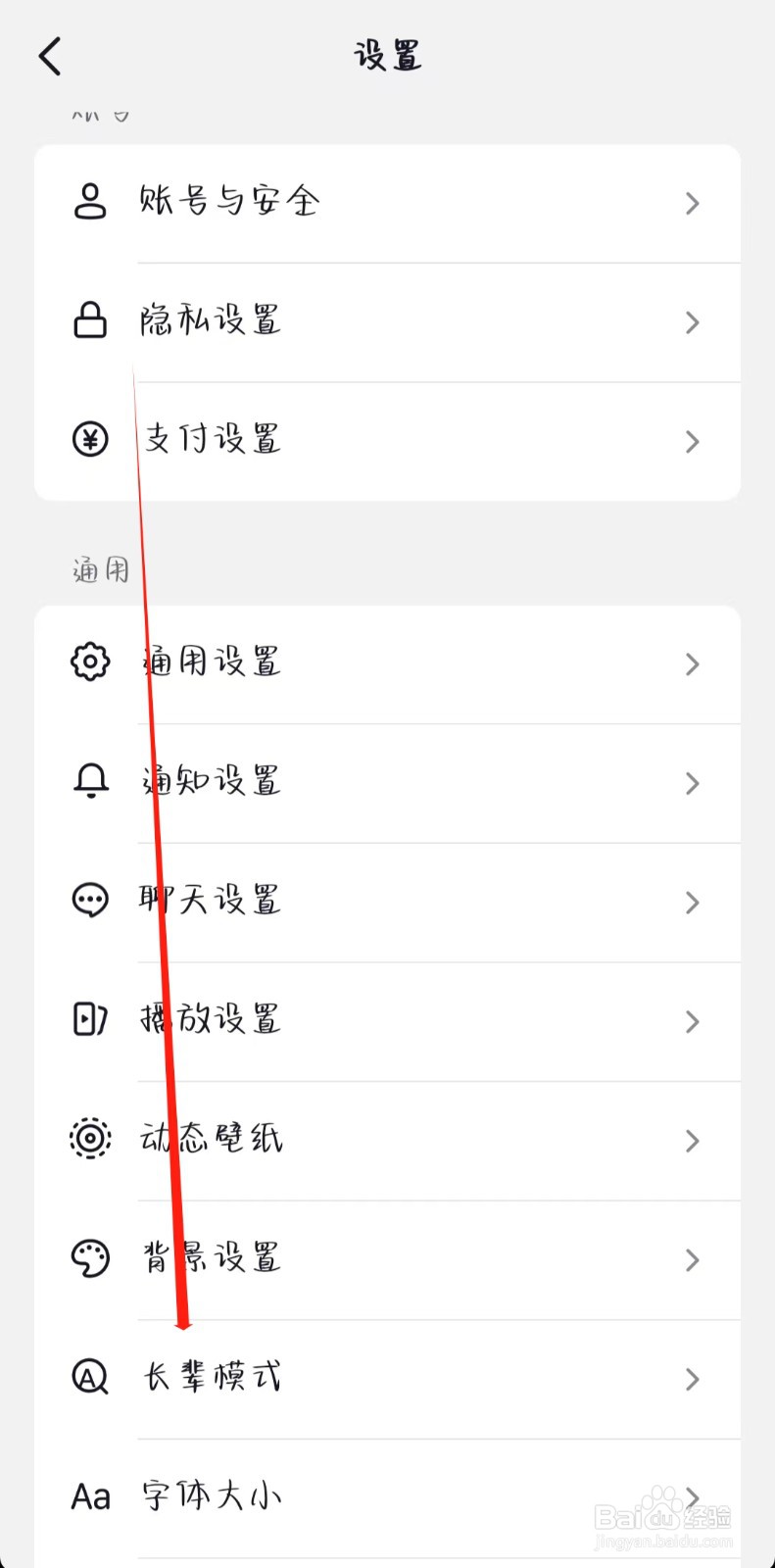Select the 通用 section header
The image size is (775, 1568).
coord(101,568)
